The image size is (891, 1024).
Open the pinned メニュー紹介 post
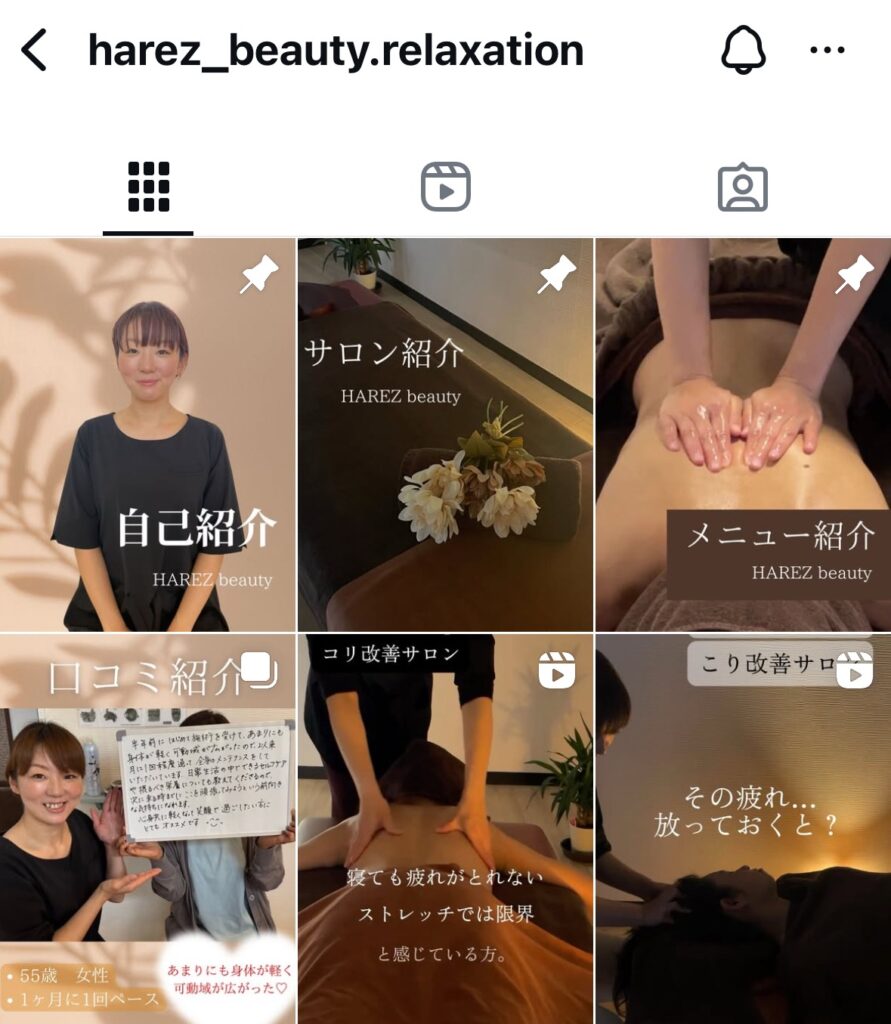click(x=742, y=435)
